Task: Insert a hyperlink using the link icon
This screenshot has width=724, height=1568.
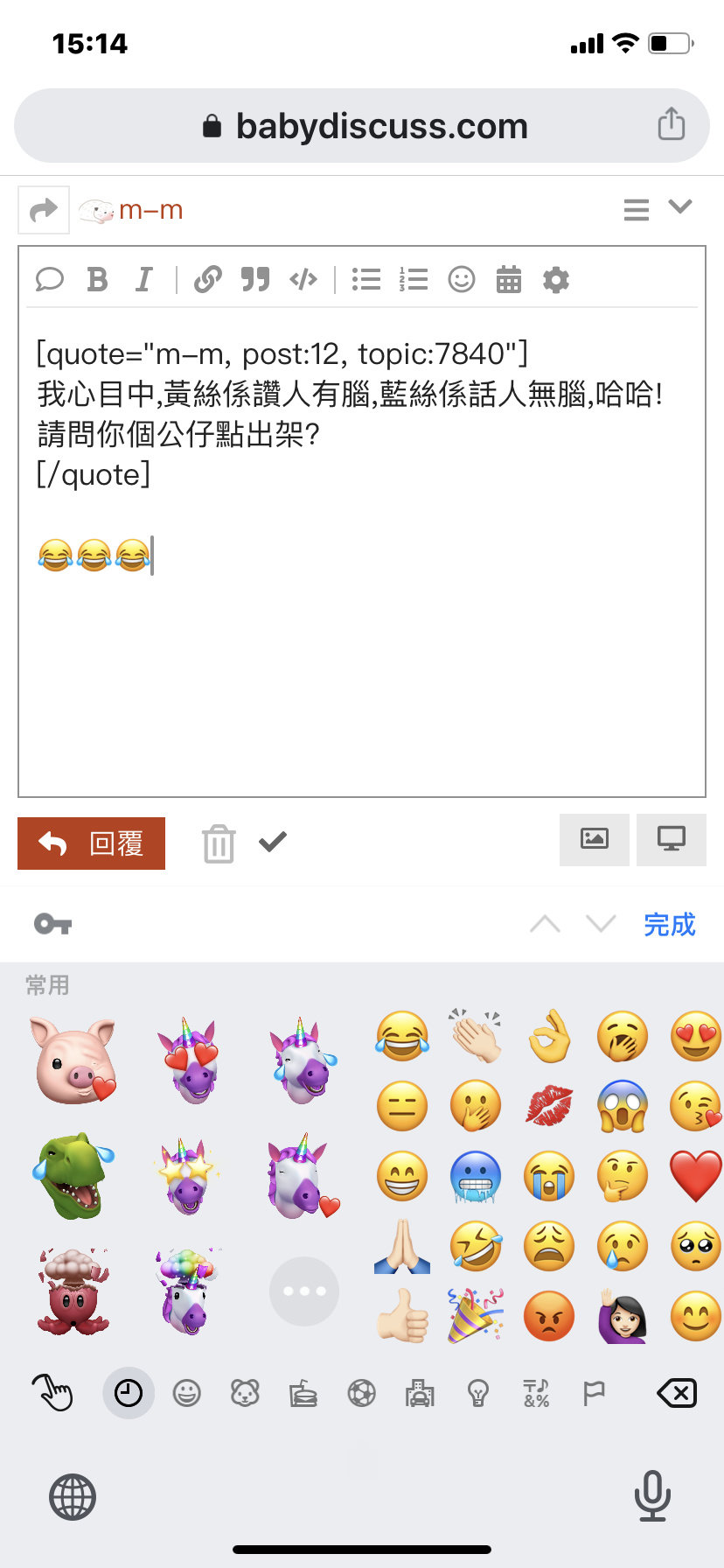Action: 207,279
